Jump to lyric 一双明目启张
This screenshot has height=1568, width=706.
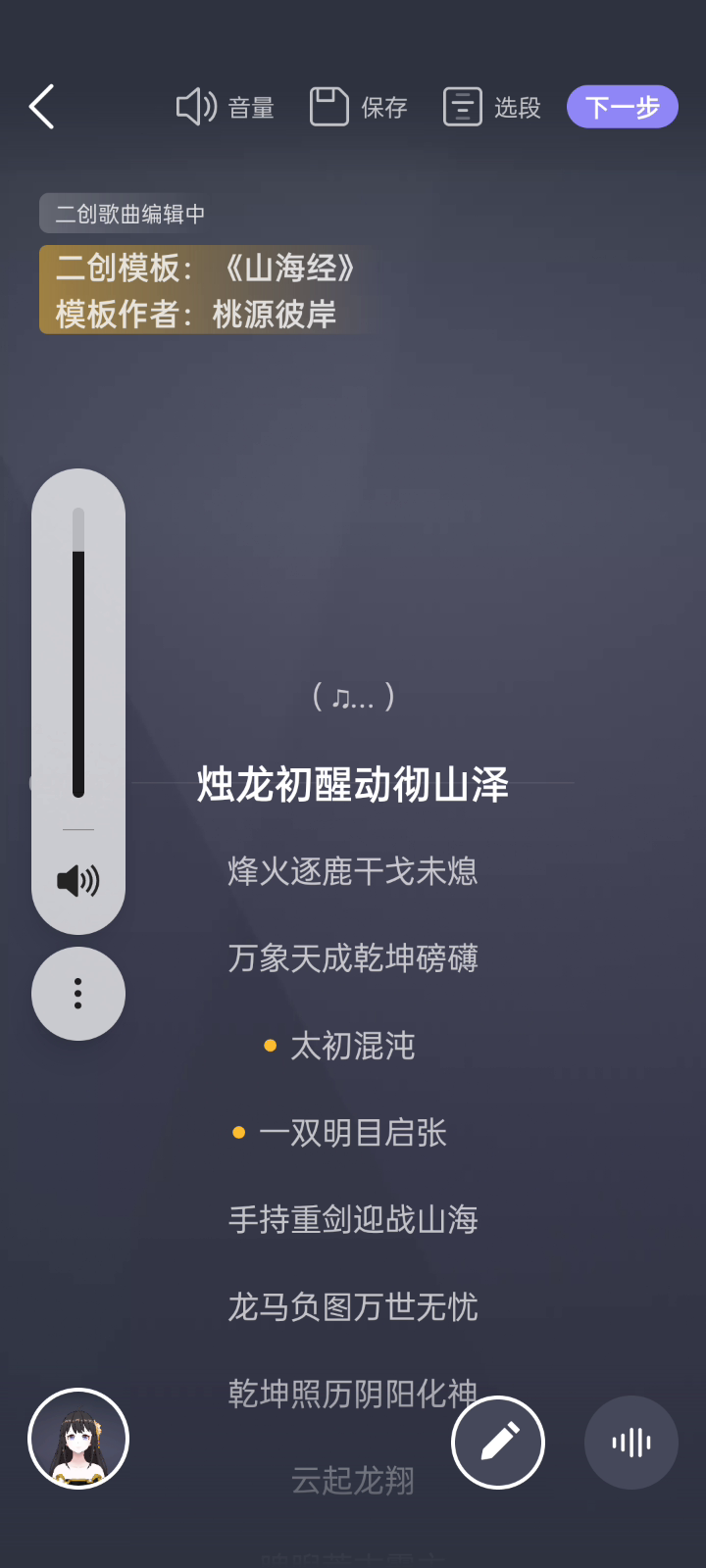point(353,1133)
